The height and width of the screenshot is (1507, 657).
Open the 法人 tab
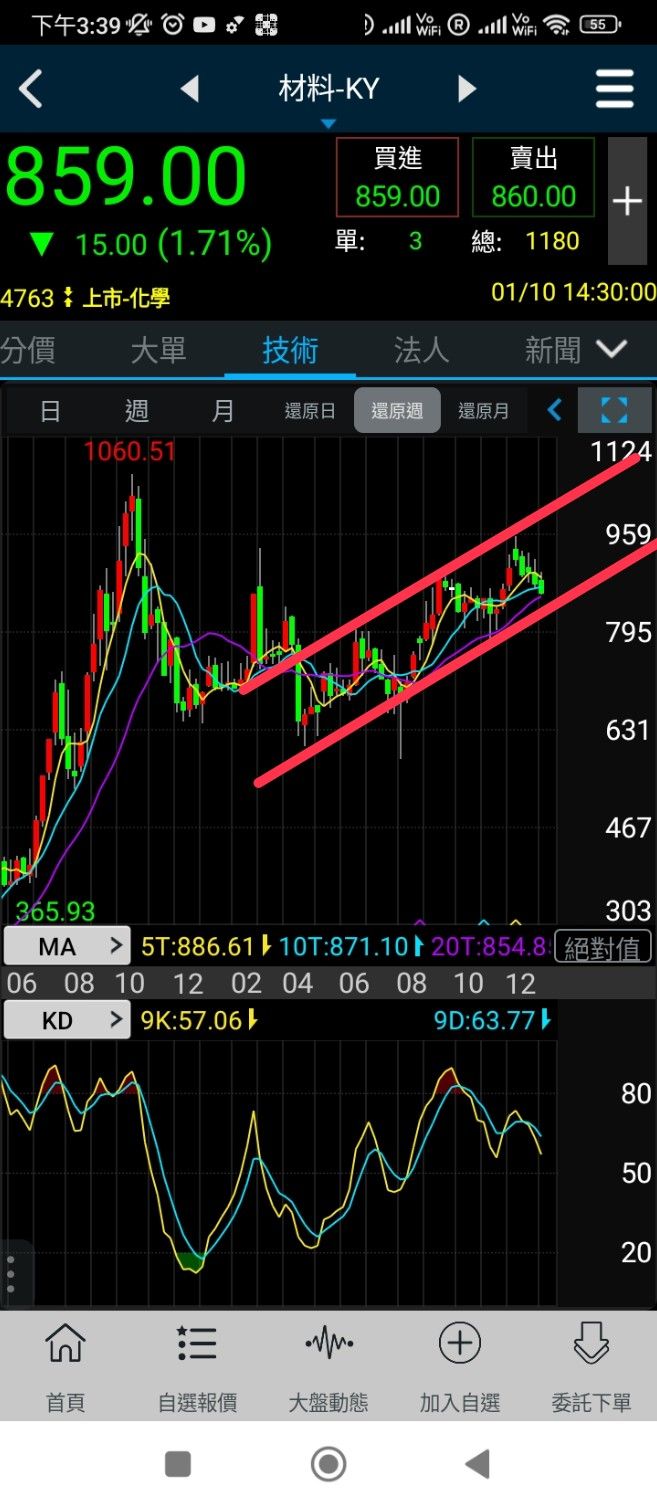pos(422,350)
